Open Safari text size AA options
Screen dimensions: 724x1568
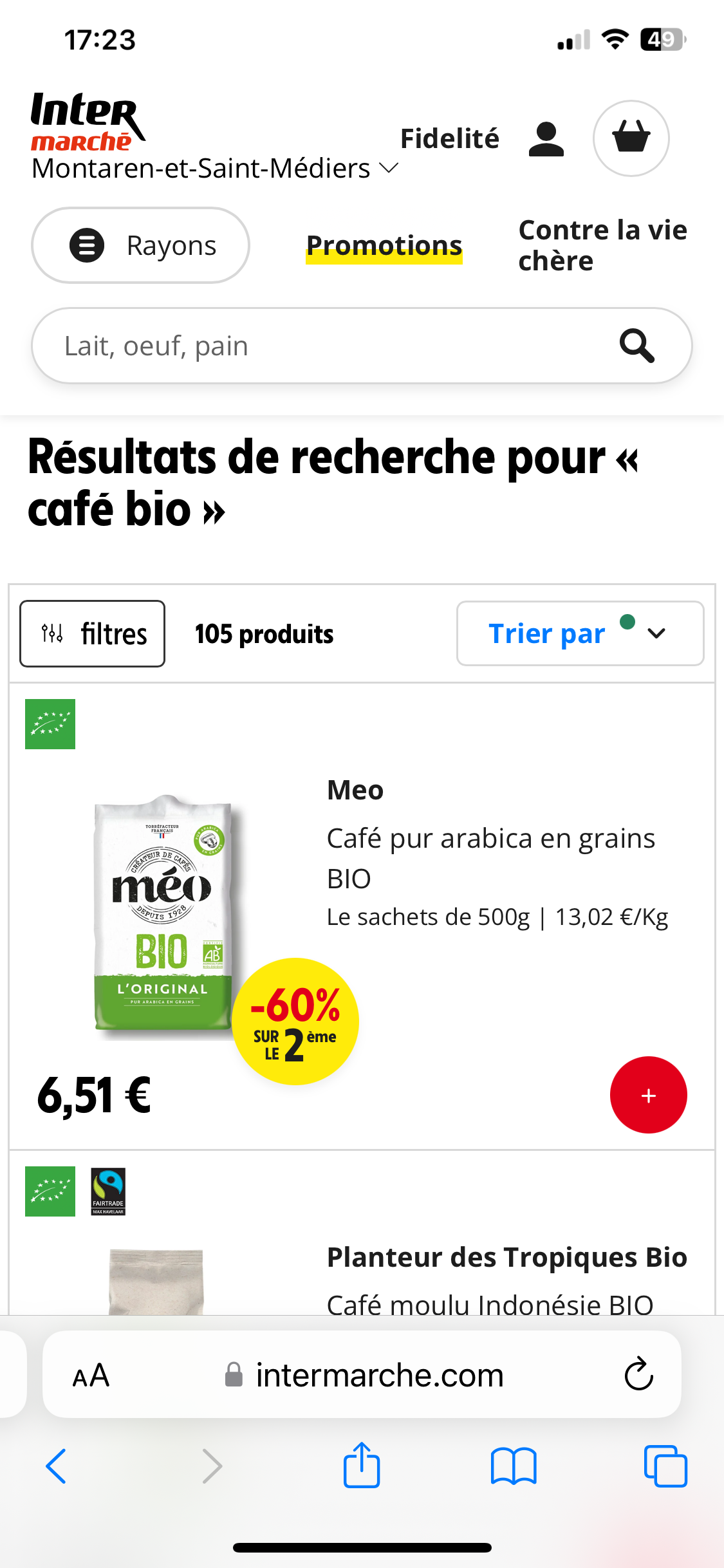tap(91, 1376)
